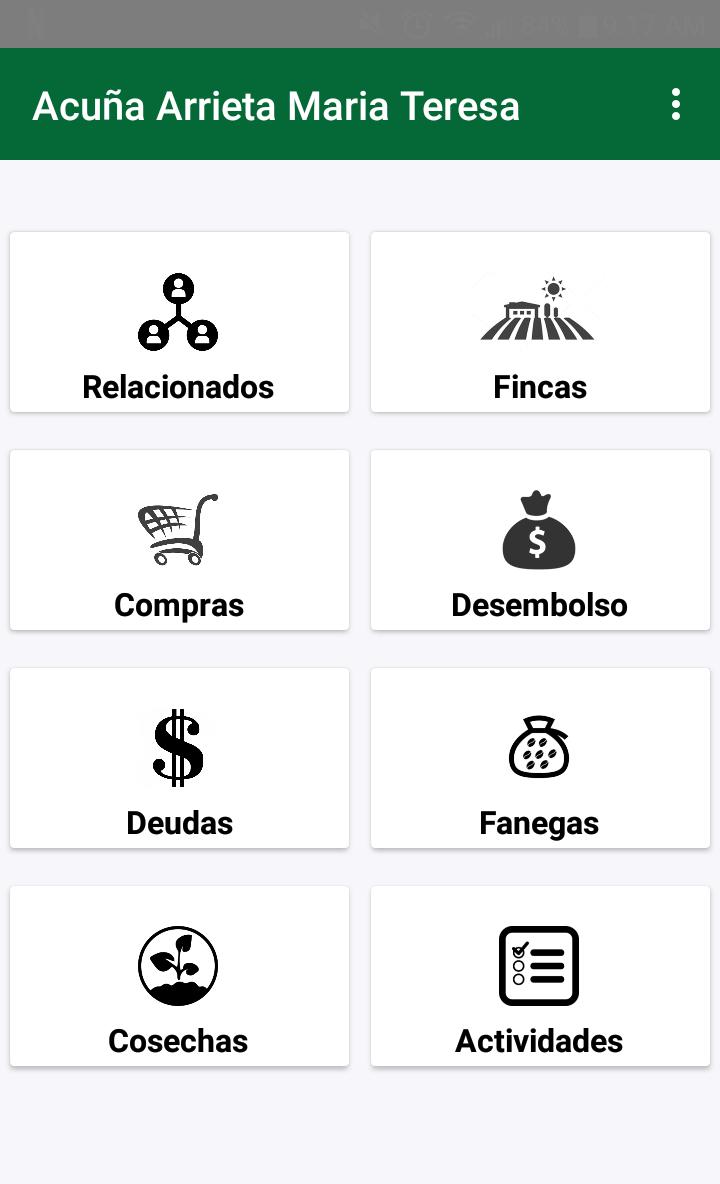Open the Actividades checklist

[x=540, y=976]
